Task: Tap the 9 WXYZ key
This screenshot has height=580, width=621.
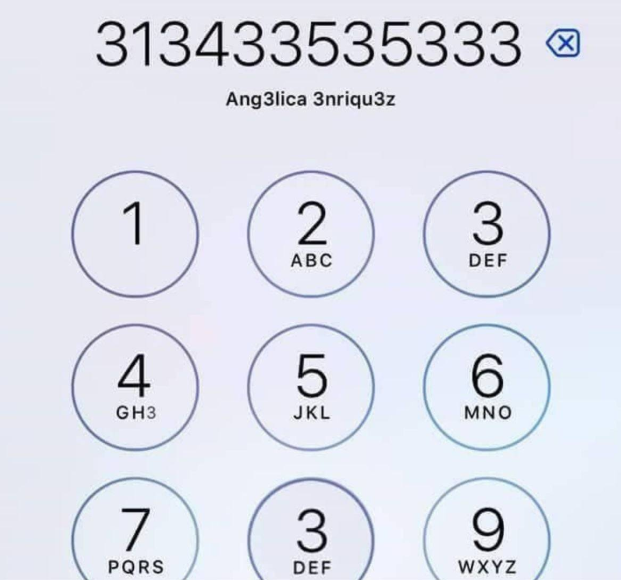Action: point(487,535)
